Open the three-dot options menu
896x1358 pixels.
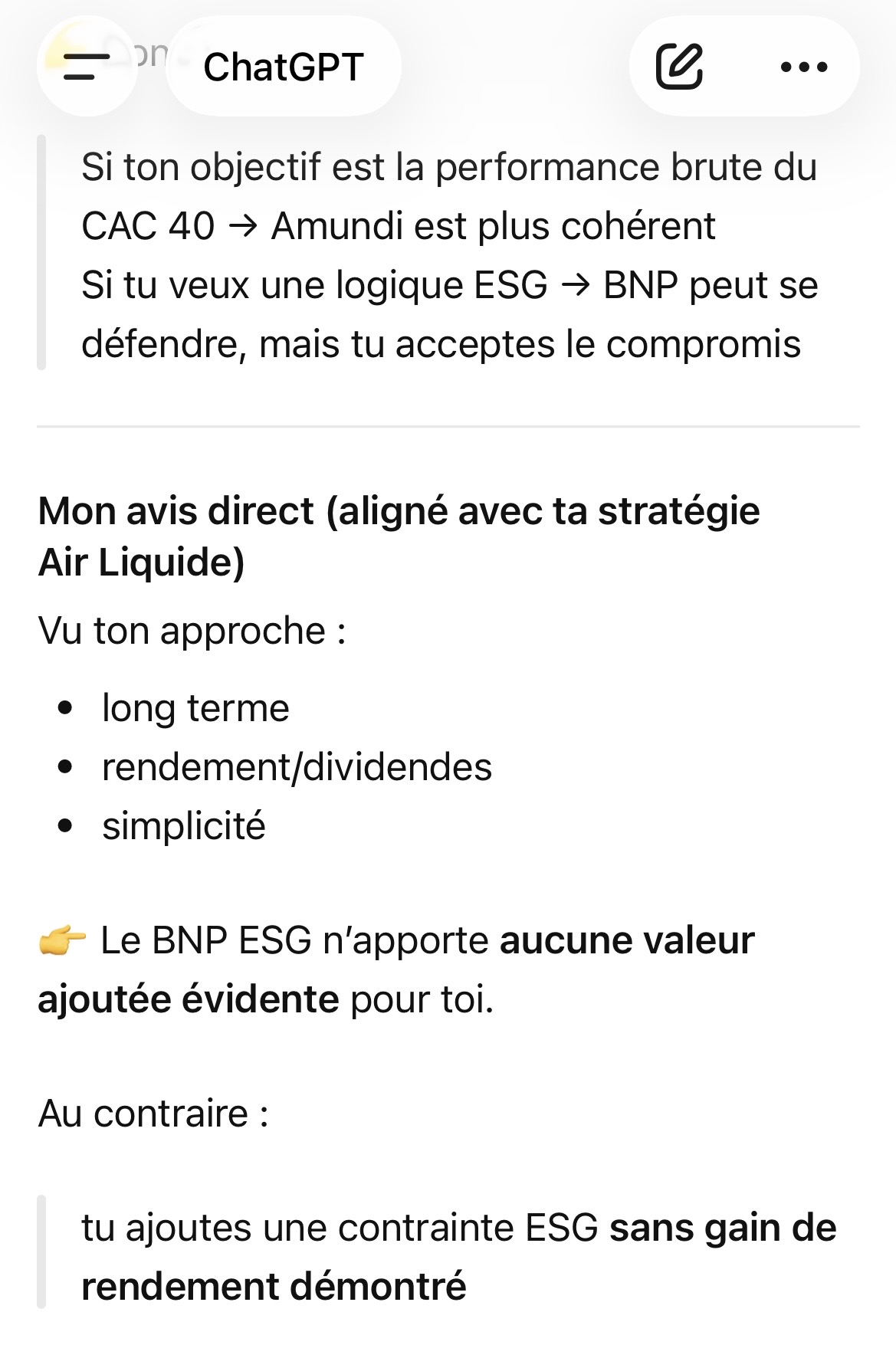803,67
